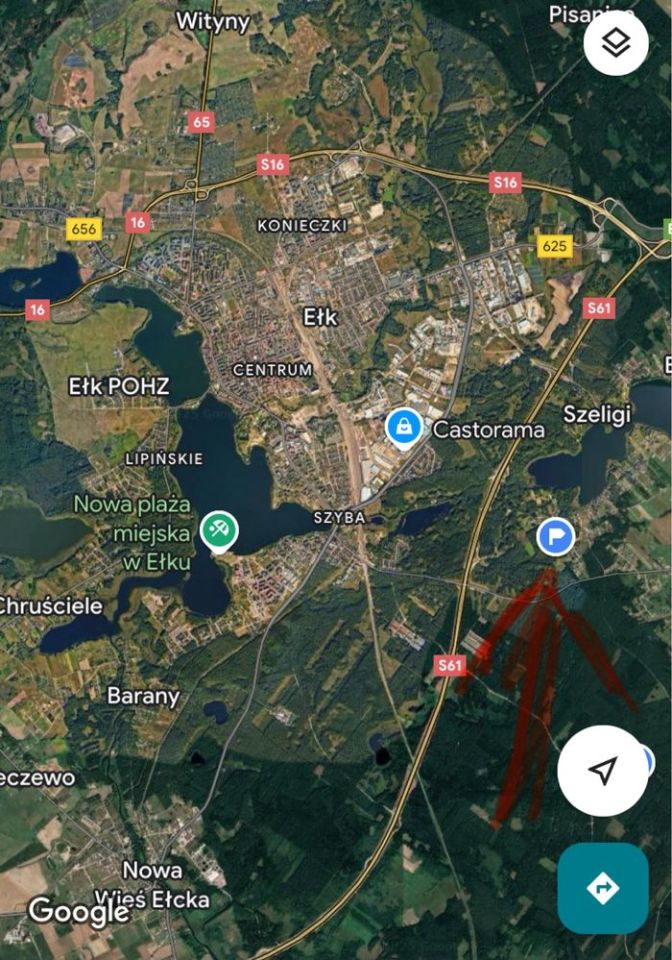Select the Castorama store pin
Viewport: 672px width, 960px height.
tap(404, 428)
